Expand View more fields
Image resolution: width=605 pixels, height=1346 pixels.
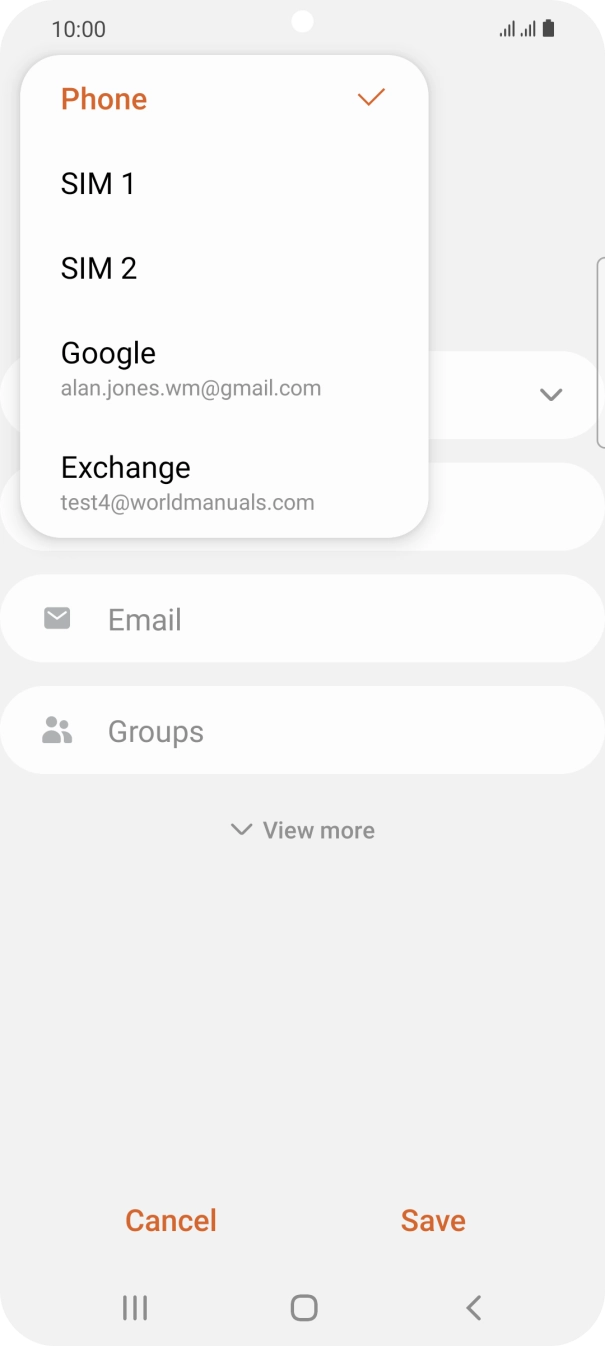303,830
